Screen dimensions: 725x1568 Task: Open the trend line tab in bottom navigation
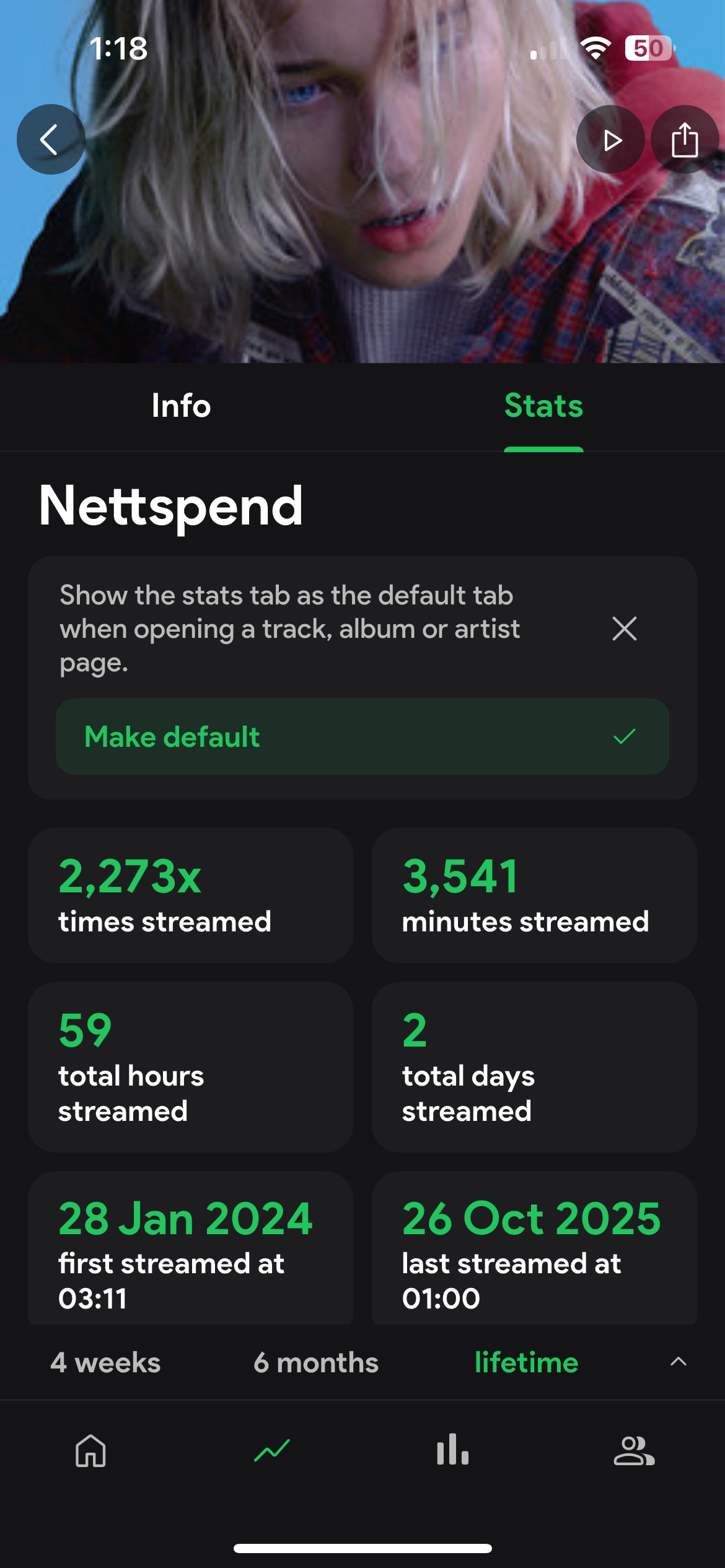pos(272,1450)
